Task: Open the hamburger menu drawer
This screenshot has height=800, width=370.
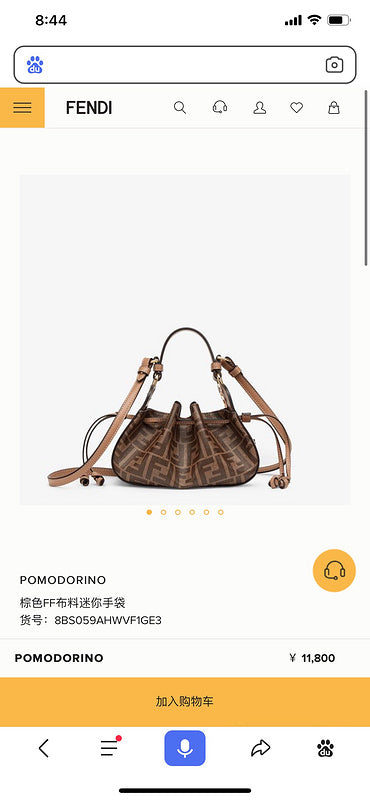Action: 22,108
